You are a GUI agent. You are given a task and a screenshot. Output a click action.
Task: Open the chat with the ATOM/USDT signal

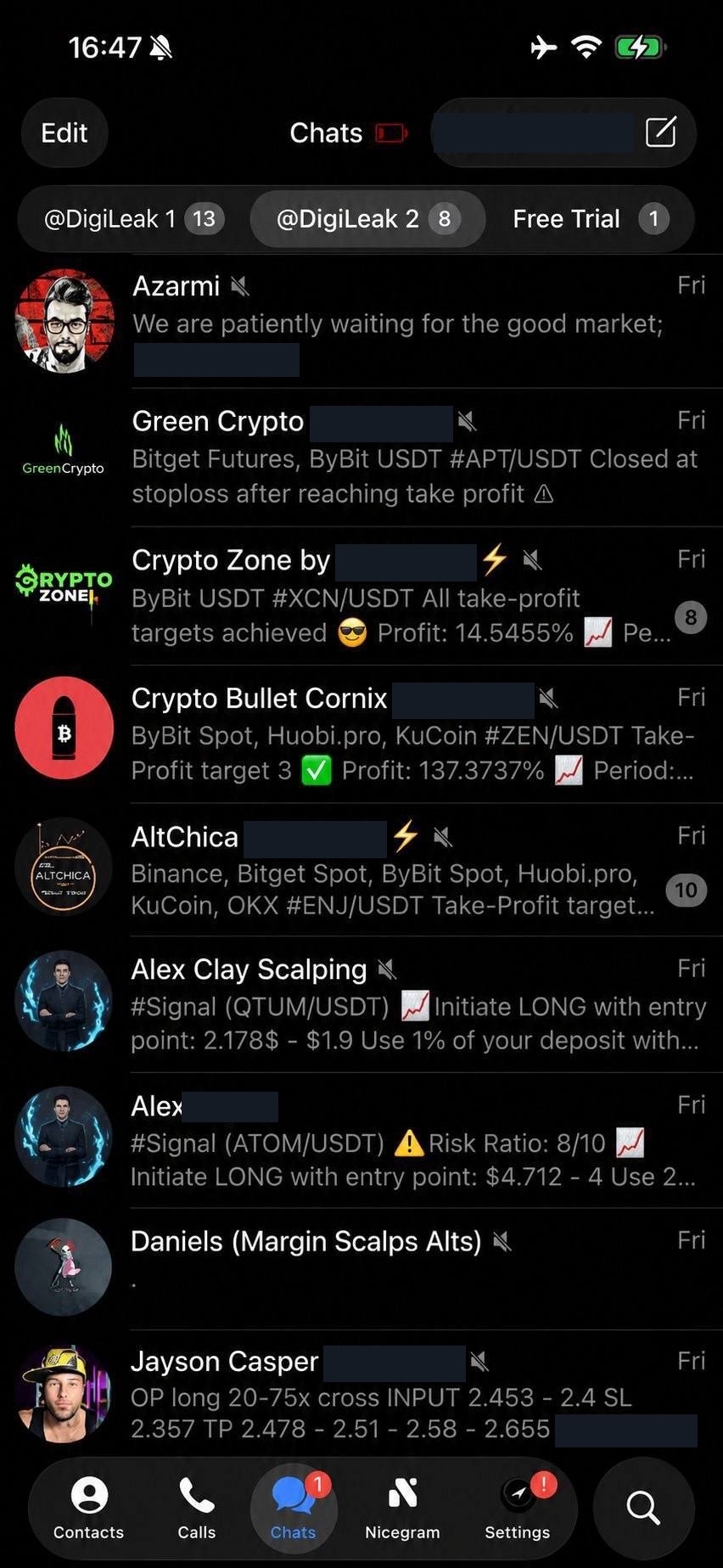tap(361, 1141)
